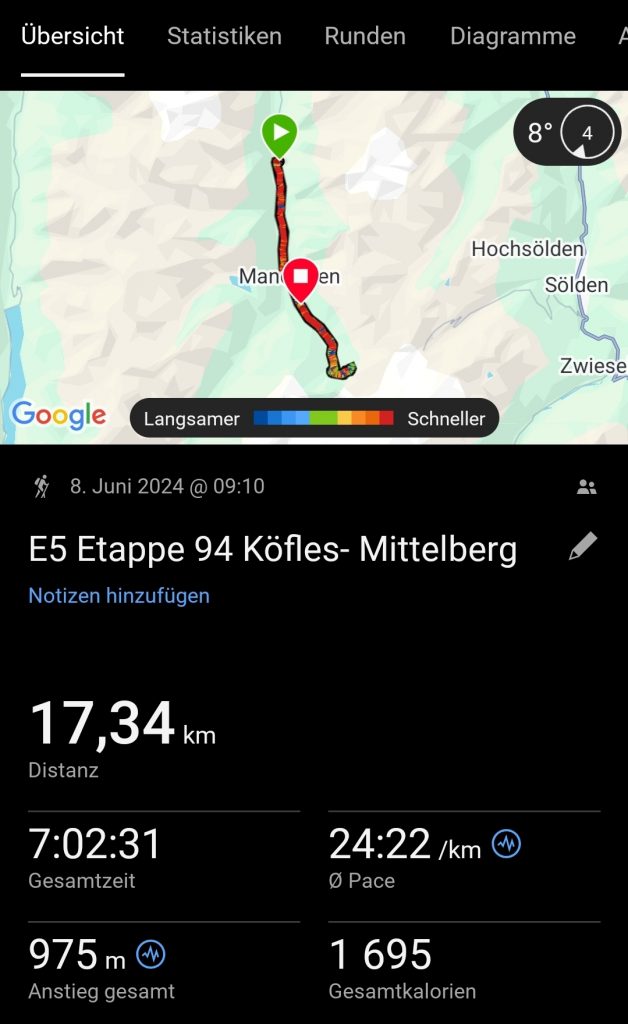628x1024 pixels.
Task: Switch to the Statistiken tab
Action: [x=224, y=37]
